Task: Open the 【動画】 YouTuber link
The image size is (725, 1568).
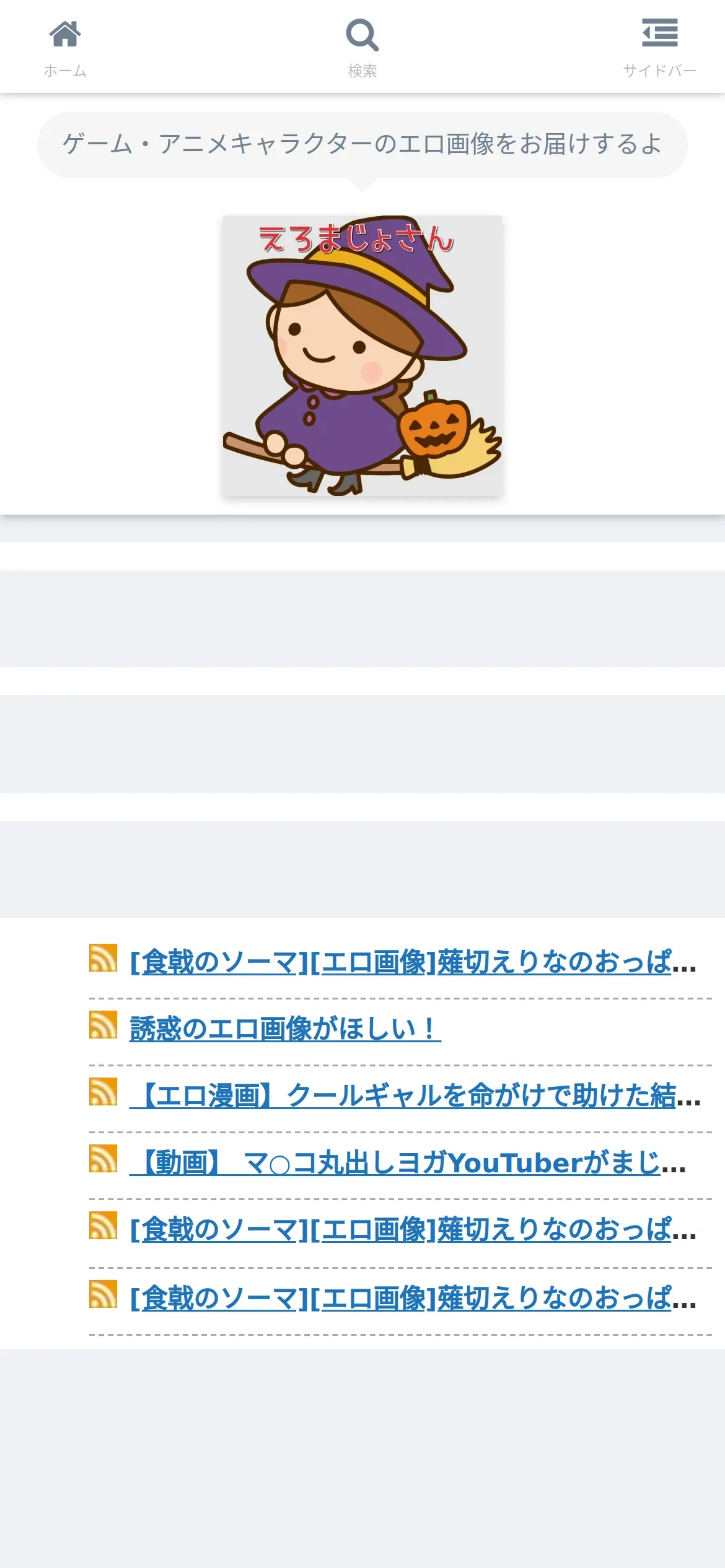Action: tap(407, 1163)
